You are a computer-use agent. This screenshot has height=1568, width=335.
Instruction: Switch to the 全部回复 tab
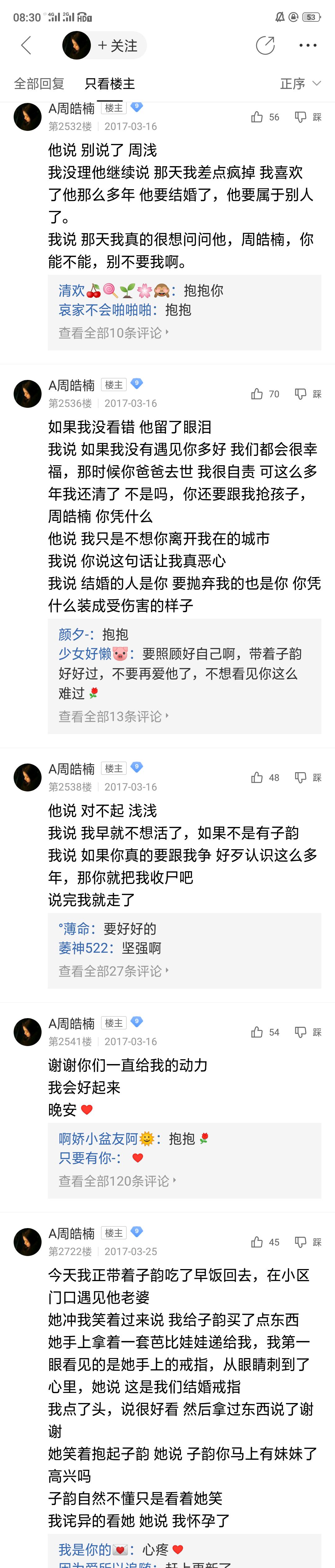[39, 83]
